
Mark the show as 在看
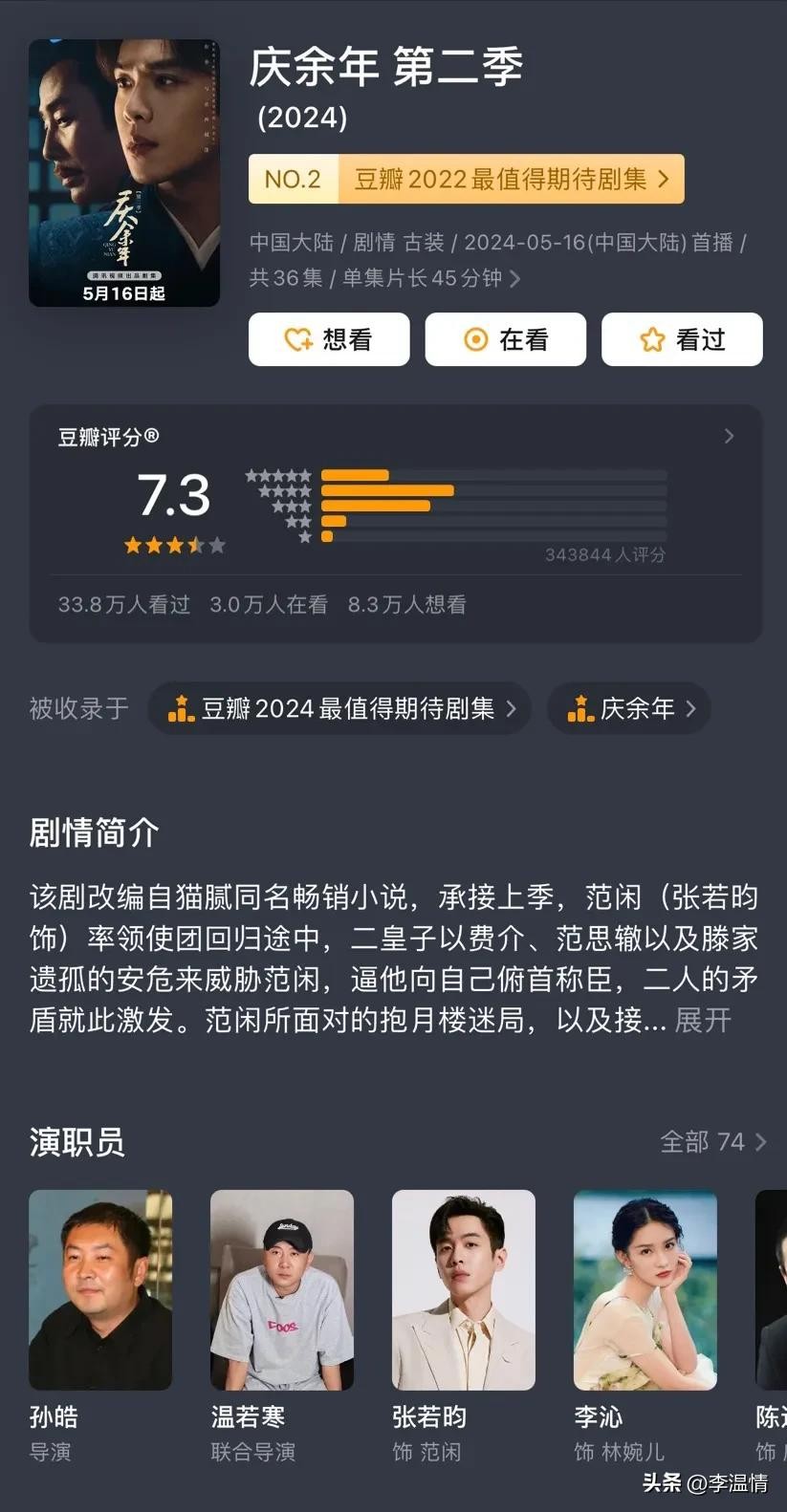click(x=505, y=339)
